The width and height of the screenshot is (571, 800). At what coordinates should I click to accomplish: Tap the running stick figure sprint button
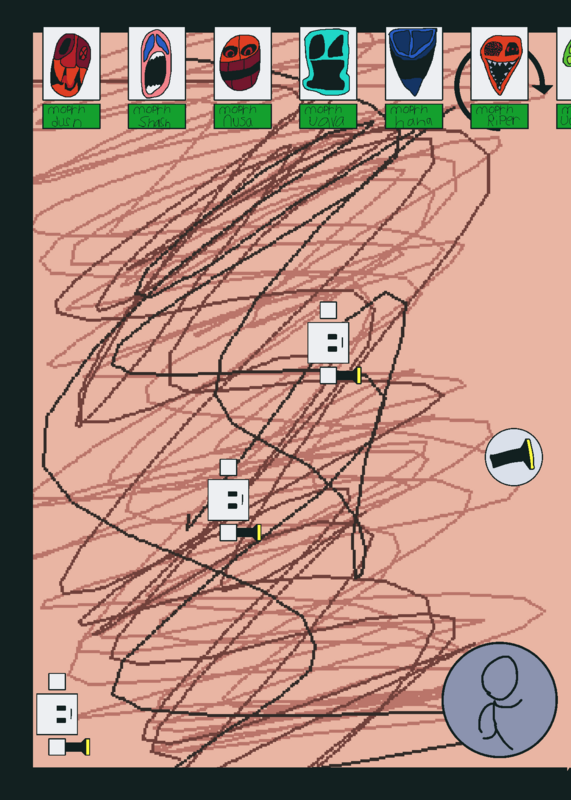500,699
